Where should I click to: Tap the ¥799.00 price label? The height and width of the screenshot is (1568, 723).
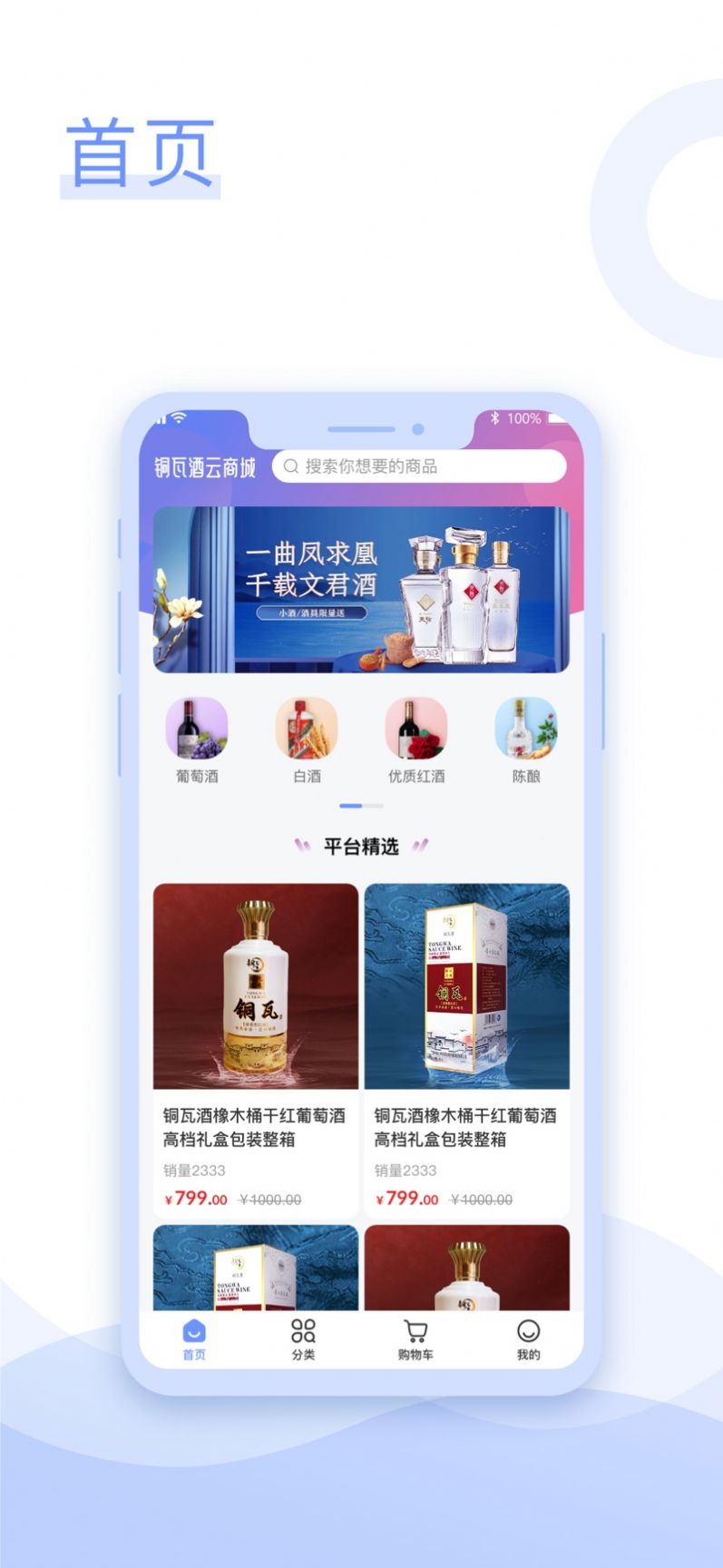tap(193, 1200)
